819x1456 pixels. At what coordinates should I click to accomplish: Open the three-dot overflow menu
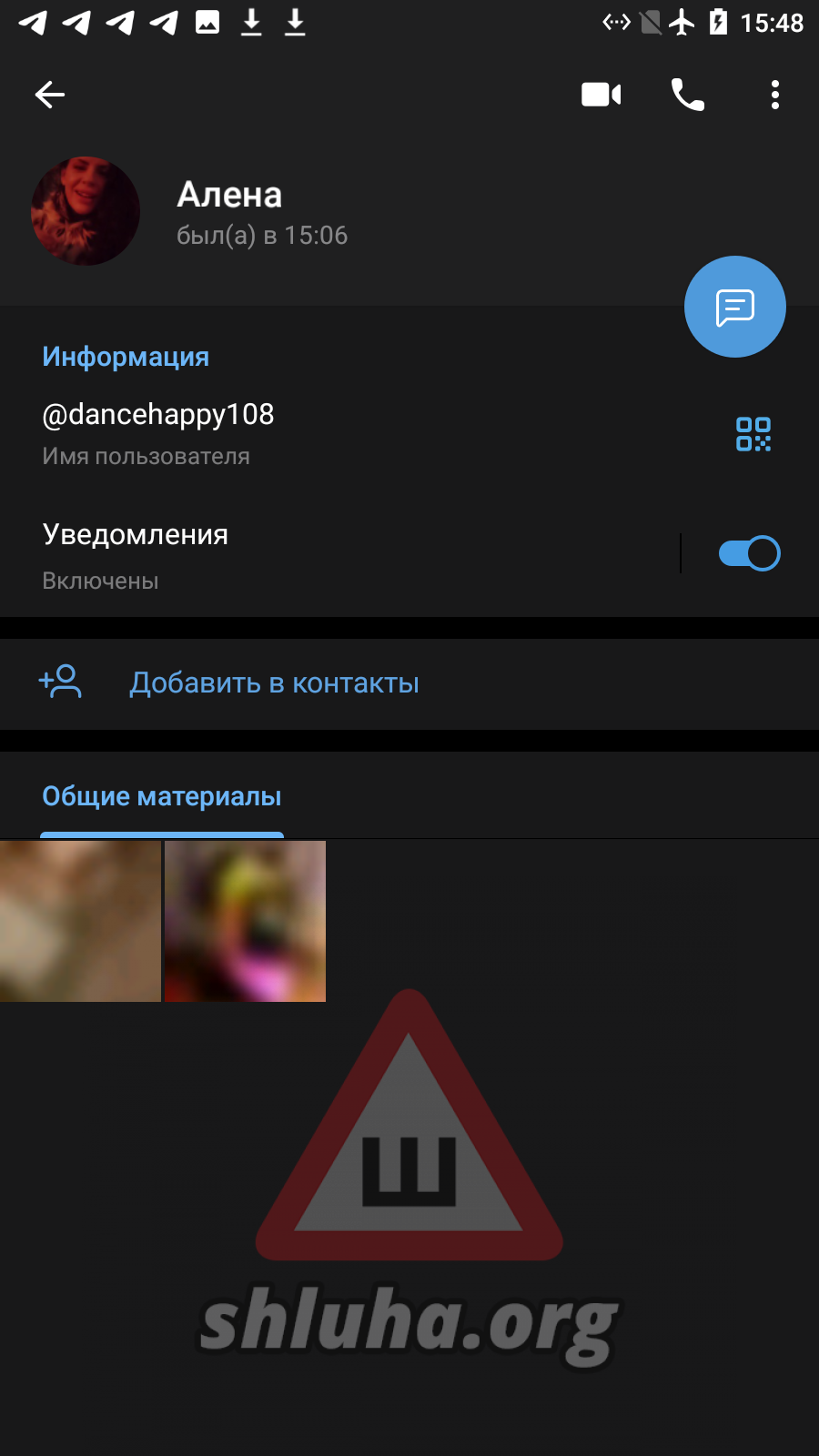(x=774, y=95)
